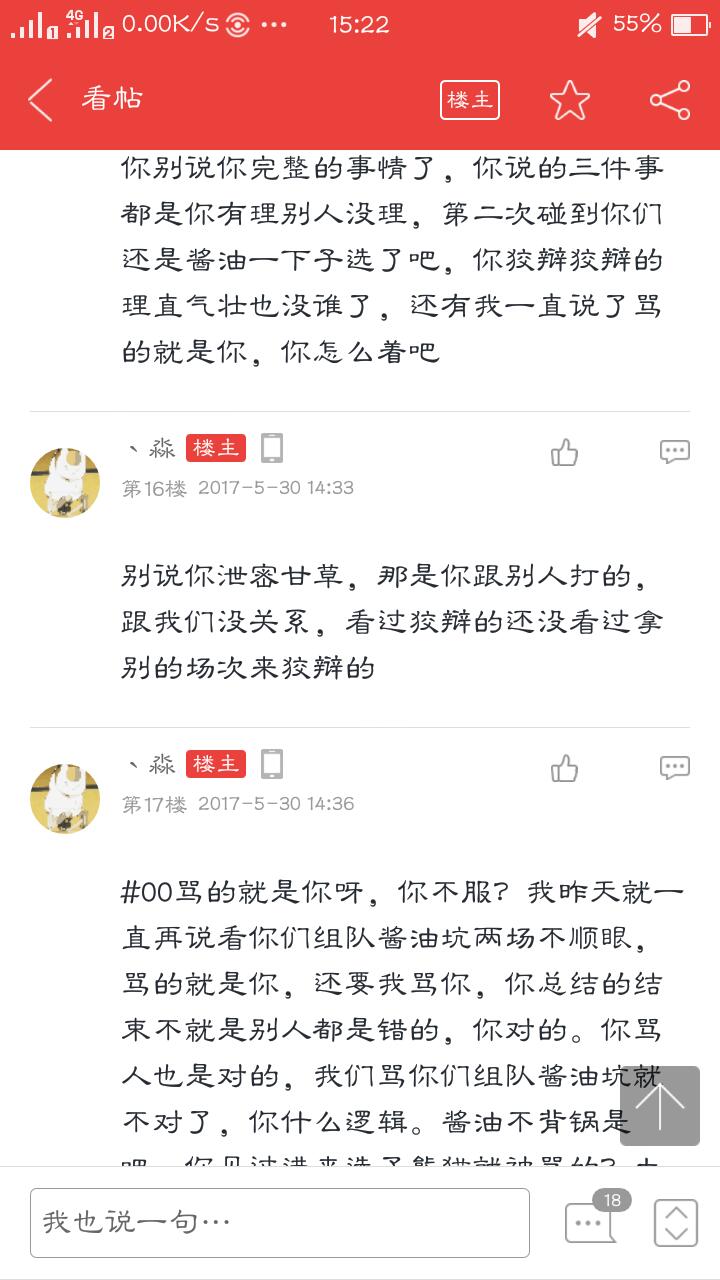Go back from the 看帖 thread

point(41,100)
